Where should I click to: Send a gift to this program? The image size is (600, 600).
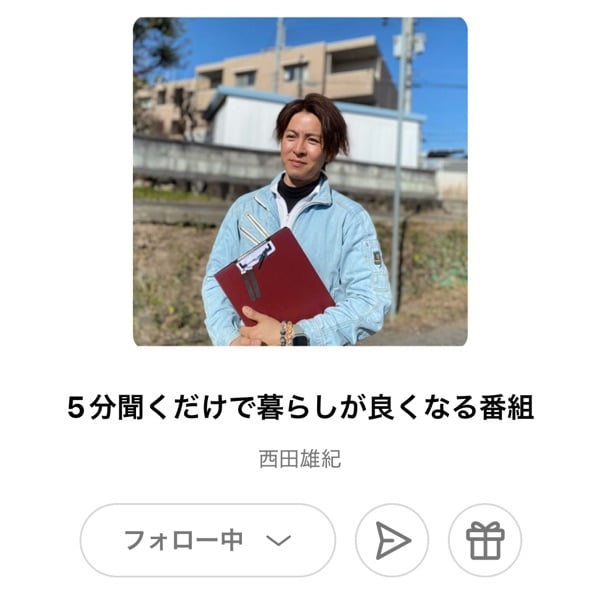click(x=485, y=540)
